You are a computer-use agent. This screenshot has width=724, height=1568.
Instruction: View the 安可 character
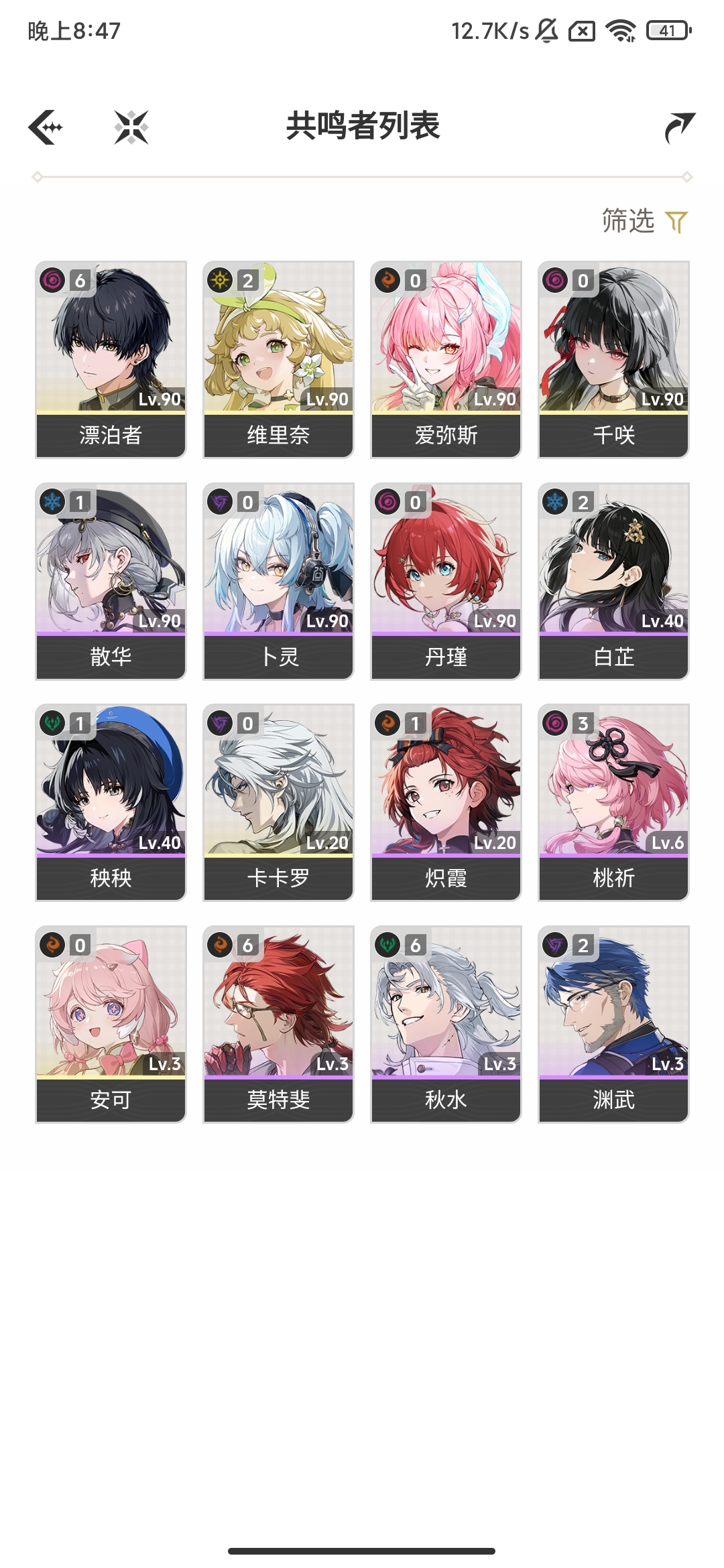pyautogui.click(x=111, y=1024)
